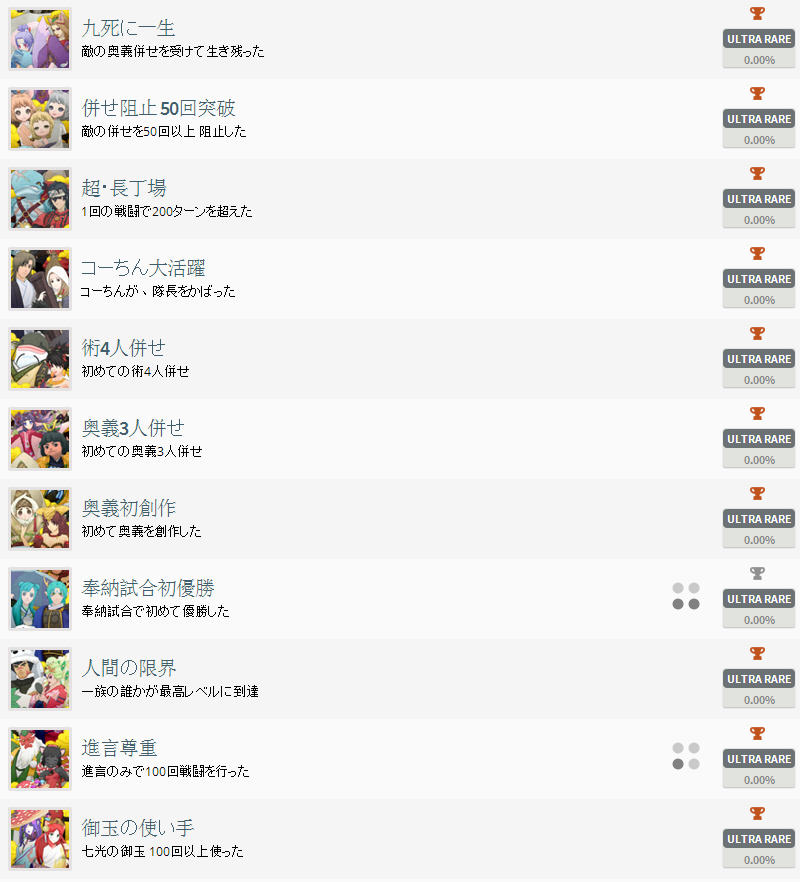Open the 人間の限界 trophy
Screen dimensions: 800x882
pyautogui.click(x=128, y=668)
